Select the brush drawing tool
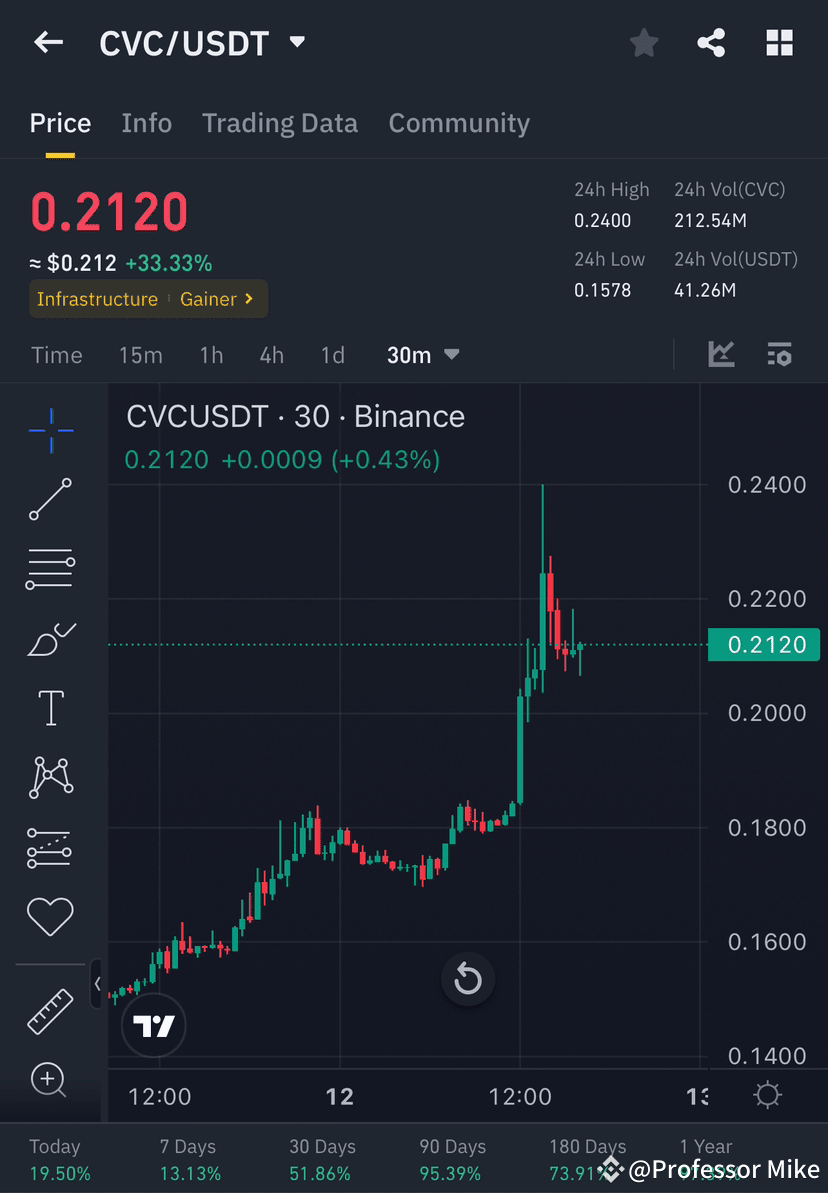This screenshot has height=1193, width=828. (x=50, y=638)
